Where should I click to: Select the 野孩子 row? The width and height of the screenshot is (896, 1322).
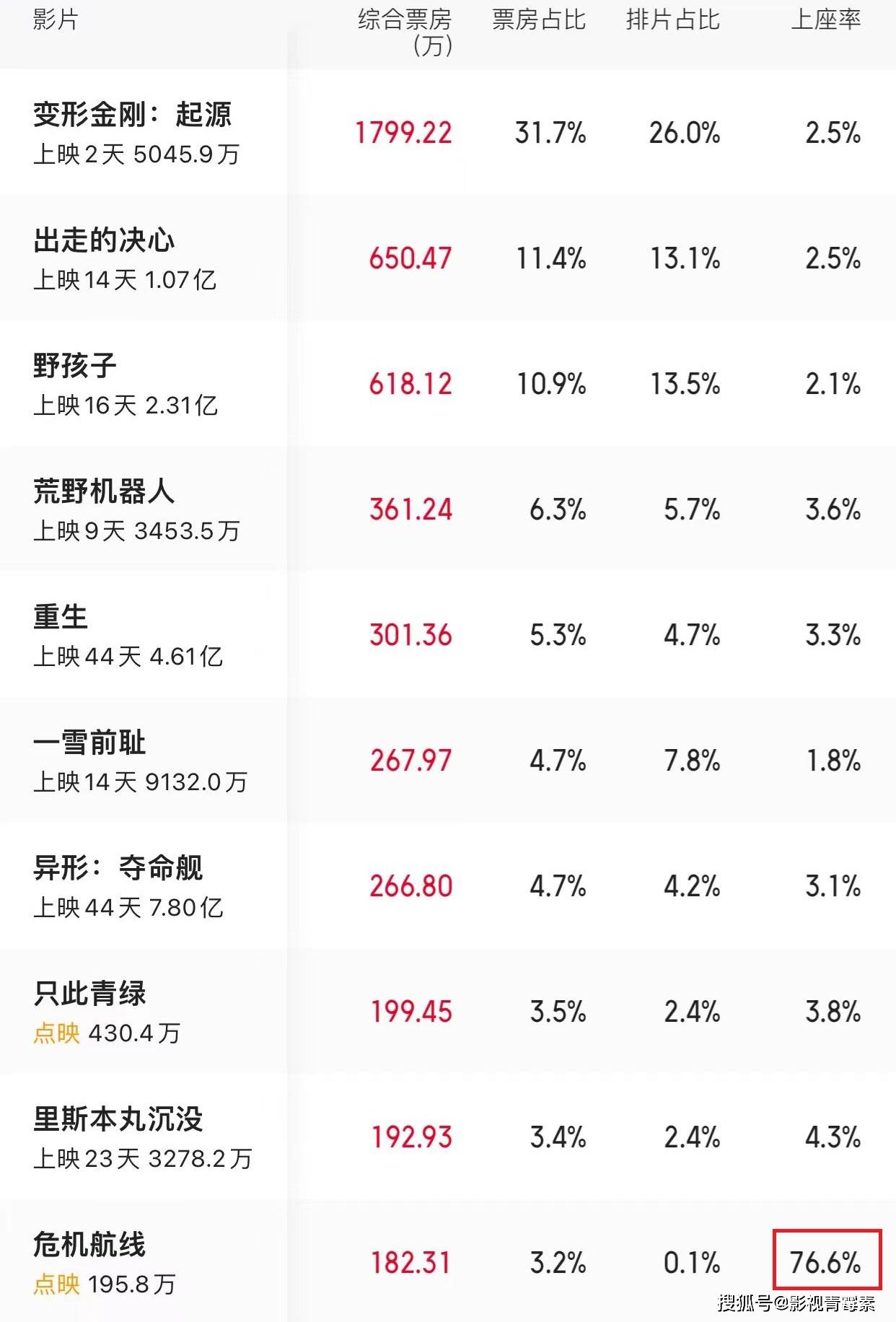(75, 367)
